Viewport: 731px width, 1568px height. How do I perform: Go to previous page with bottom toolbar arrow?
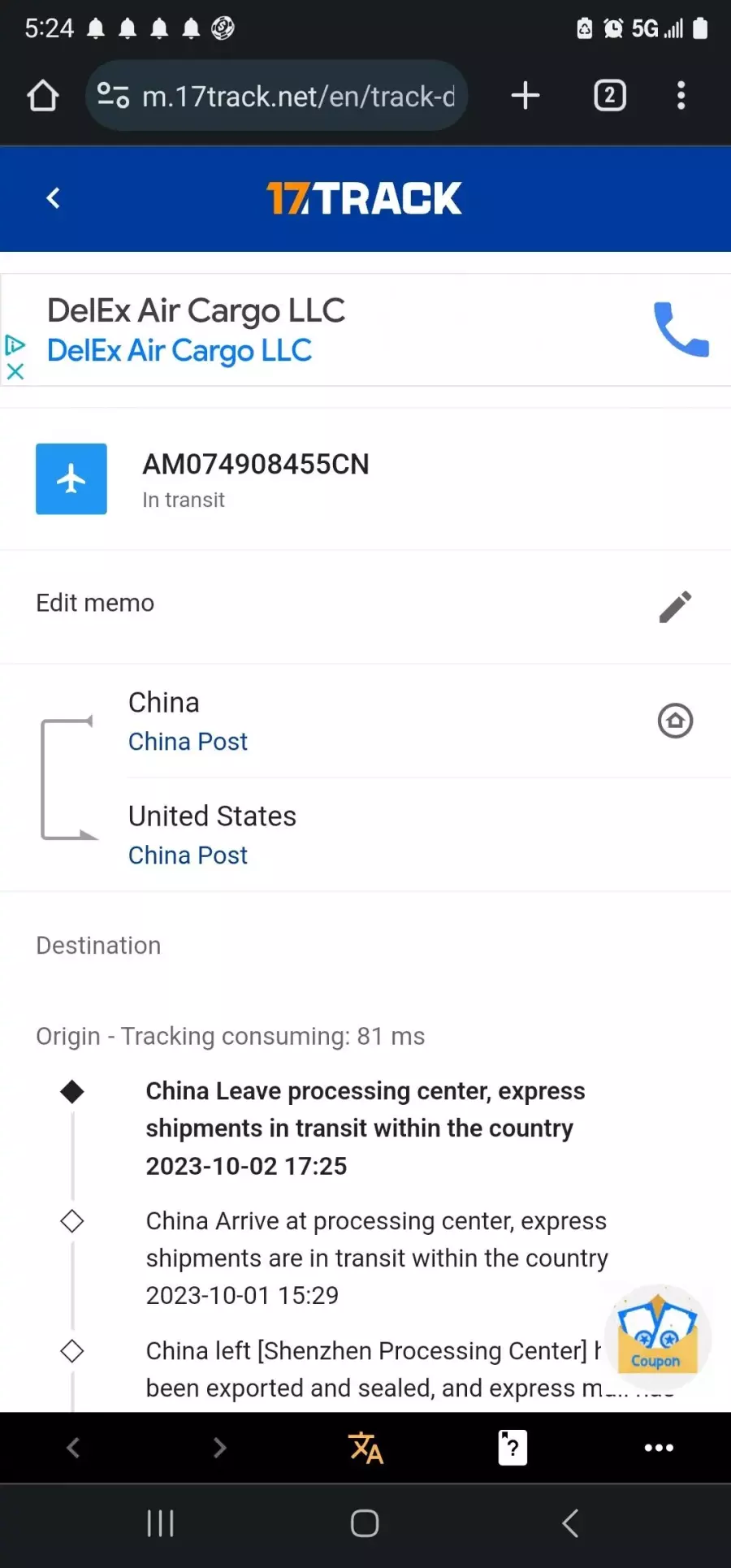tap(73, 1448)
